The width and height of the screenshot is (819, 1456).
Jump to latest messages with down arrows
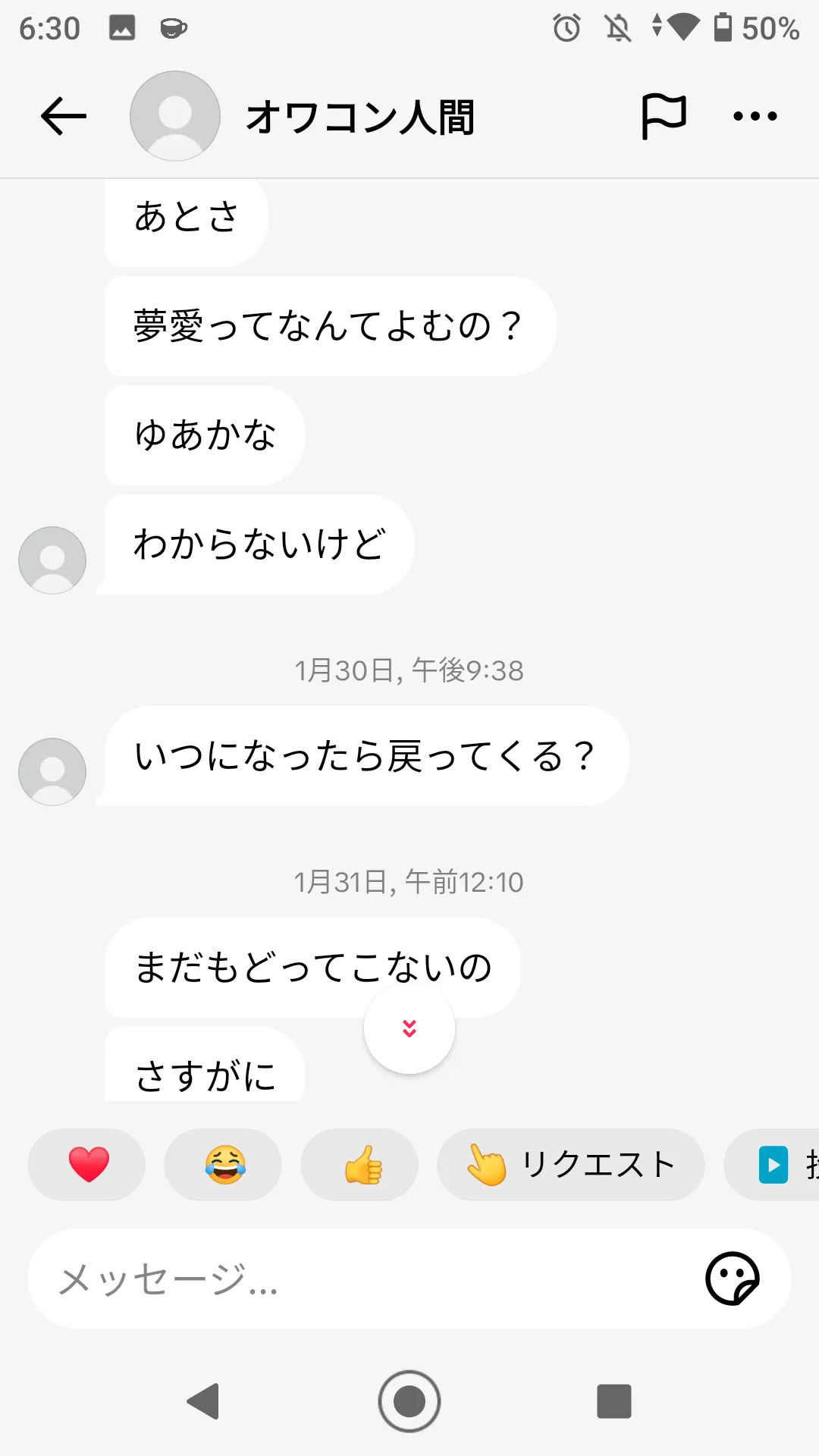409,1028
